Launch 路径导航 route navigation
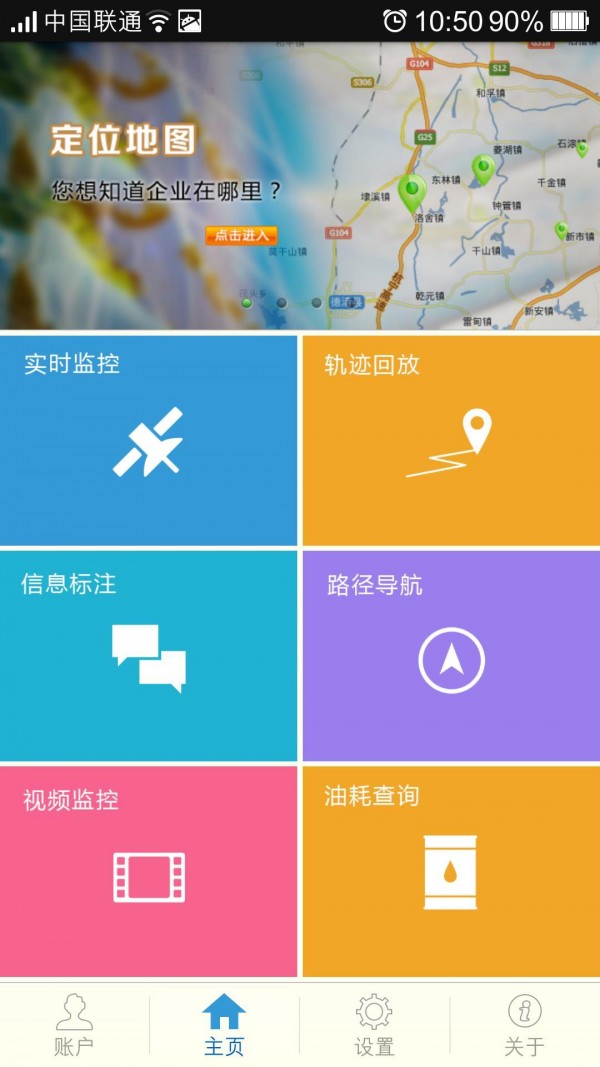 pyautogui.click(x=451, y=655)
